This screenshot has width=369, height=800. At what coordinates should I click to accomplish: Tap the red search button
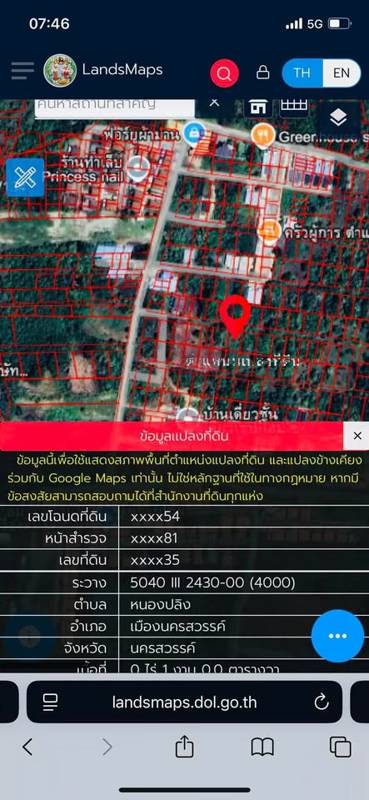224,73
